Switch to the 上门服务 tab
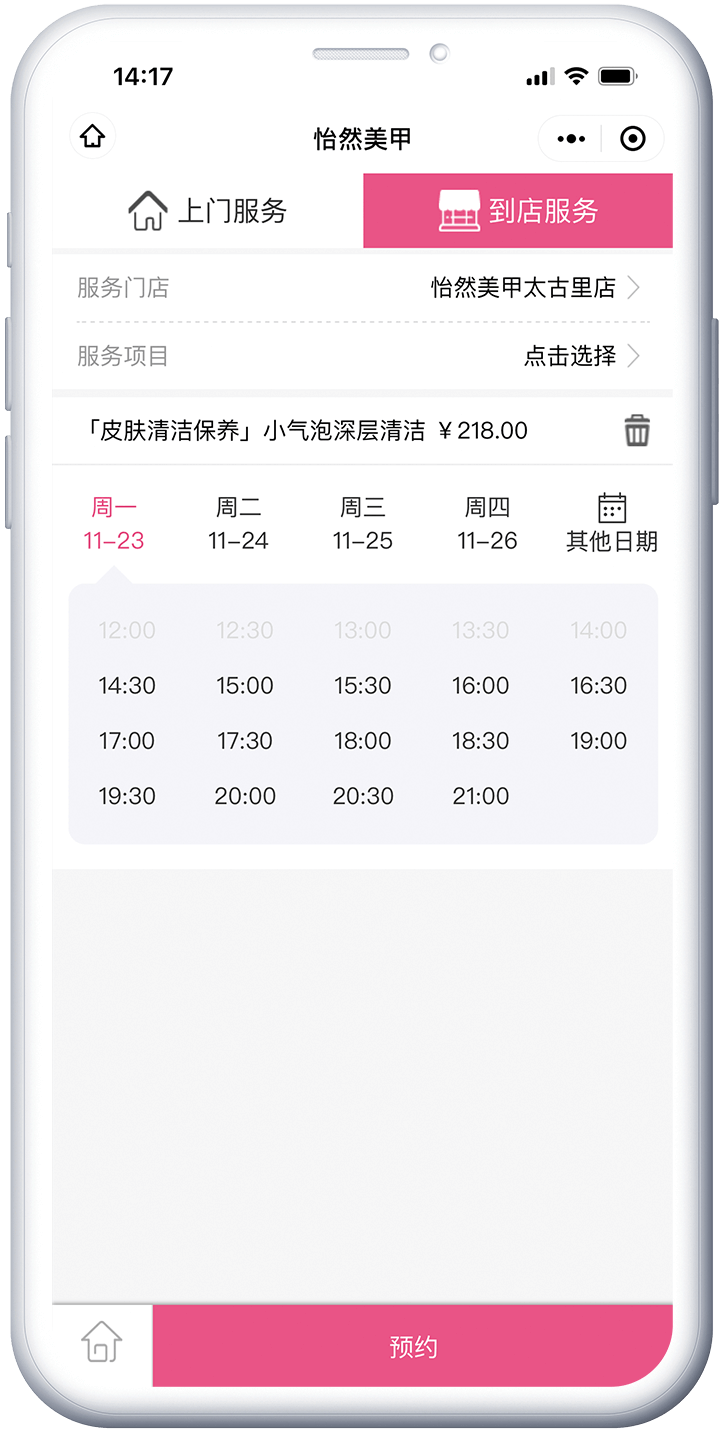724x1433 pixels. pyautogui.click(x=208, y=211)
